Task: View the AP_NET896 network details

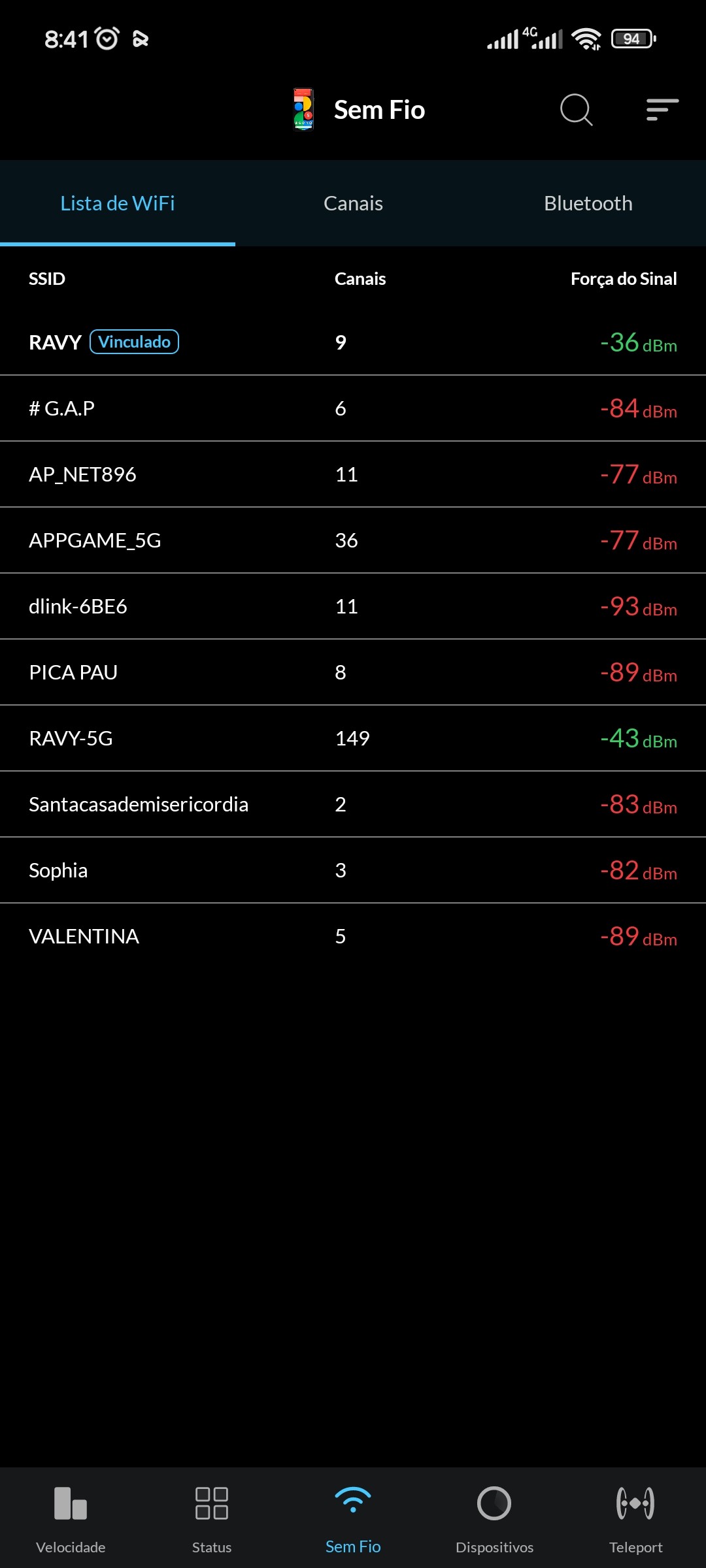Action: 353,474
